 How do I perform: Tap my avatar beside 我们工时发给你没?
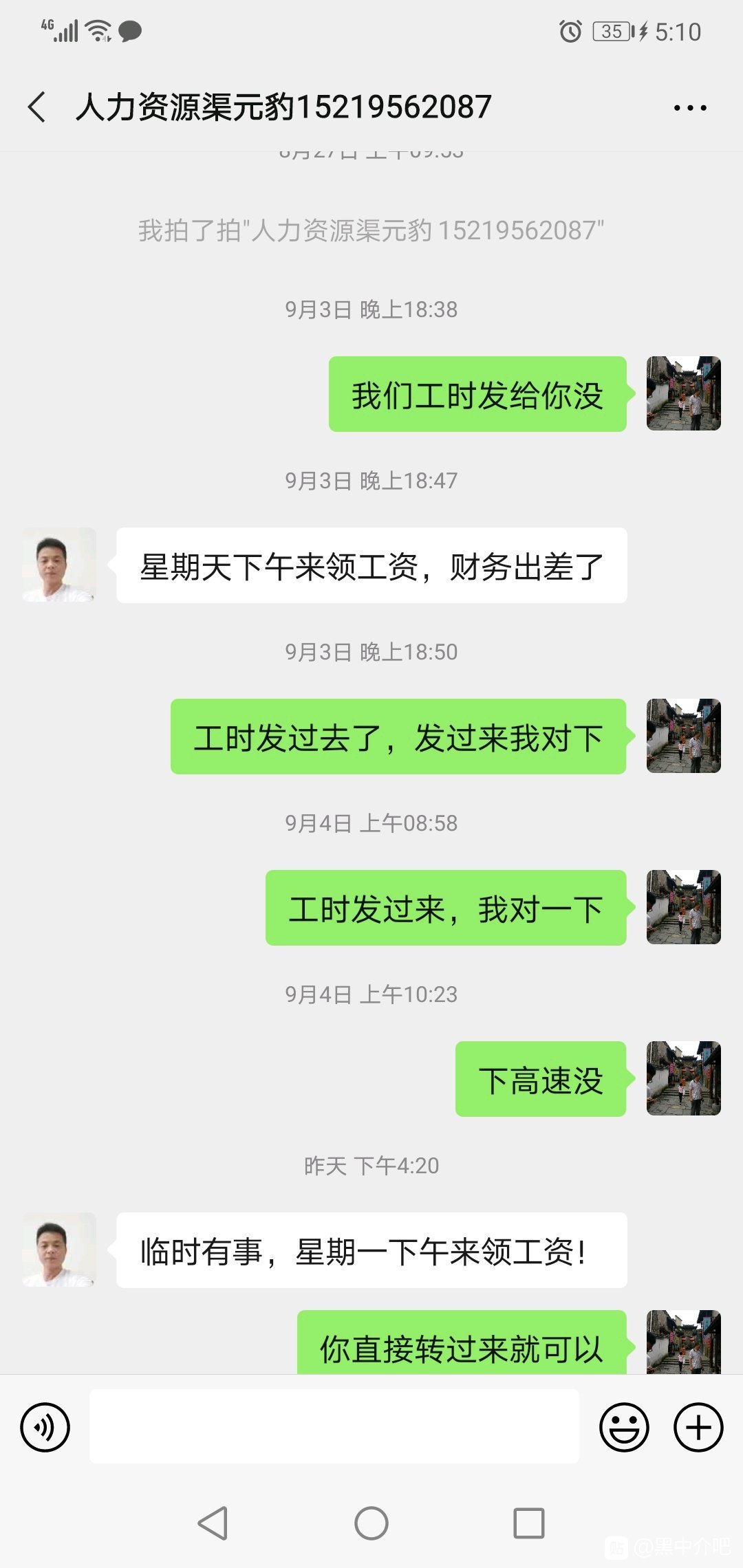click(x=683, y=393)
